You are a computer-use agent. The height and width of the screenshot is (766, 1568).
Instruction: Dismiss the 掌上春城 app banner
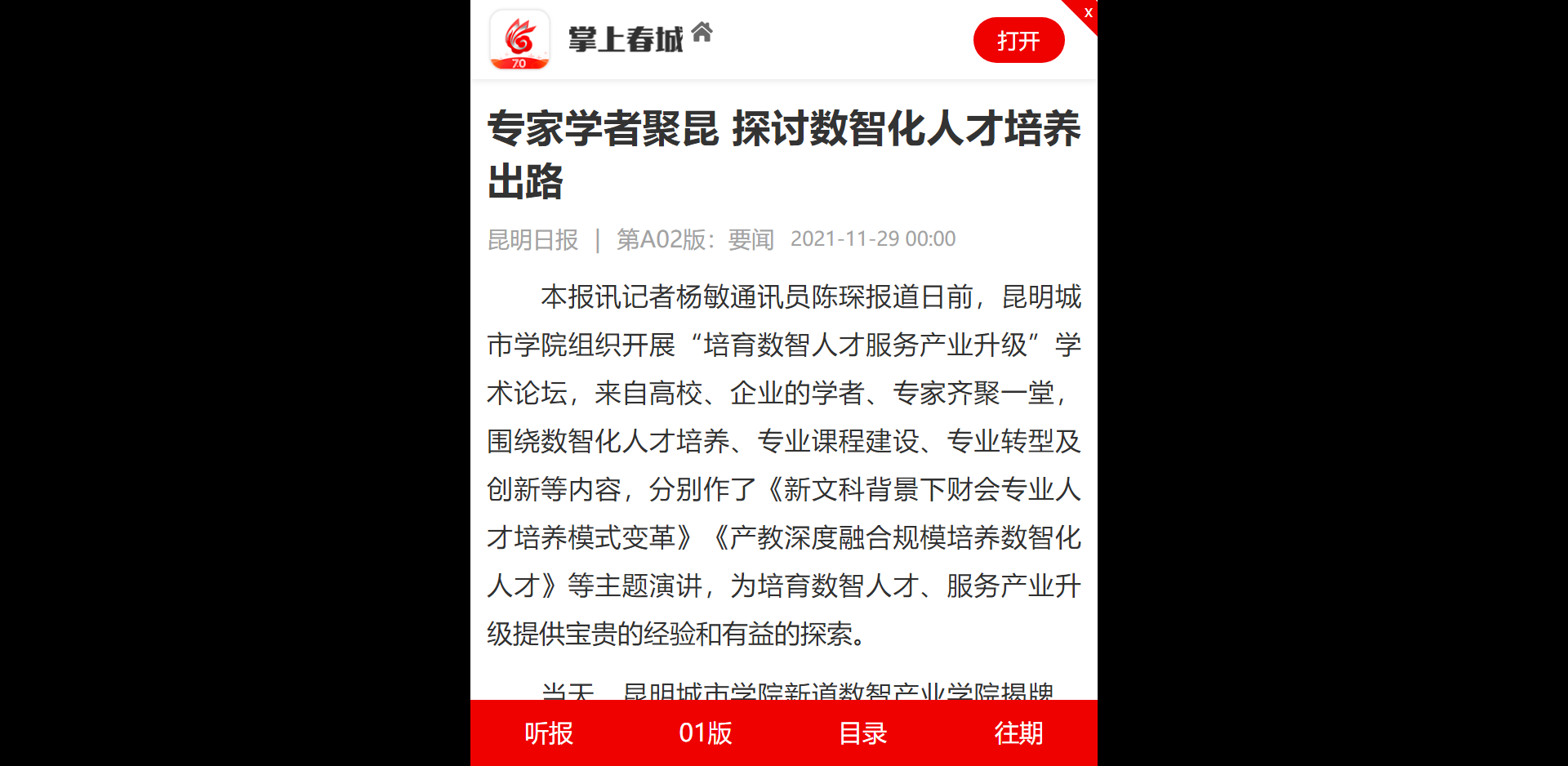tap(1087, 11)
